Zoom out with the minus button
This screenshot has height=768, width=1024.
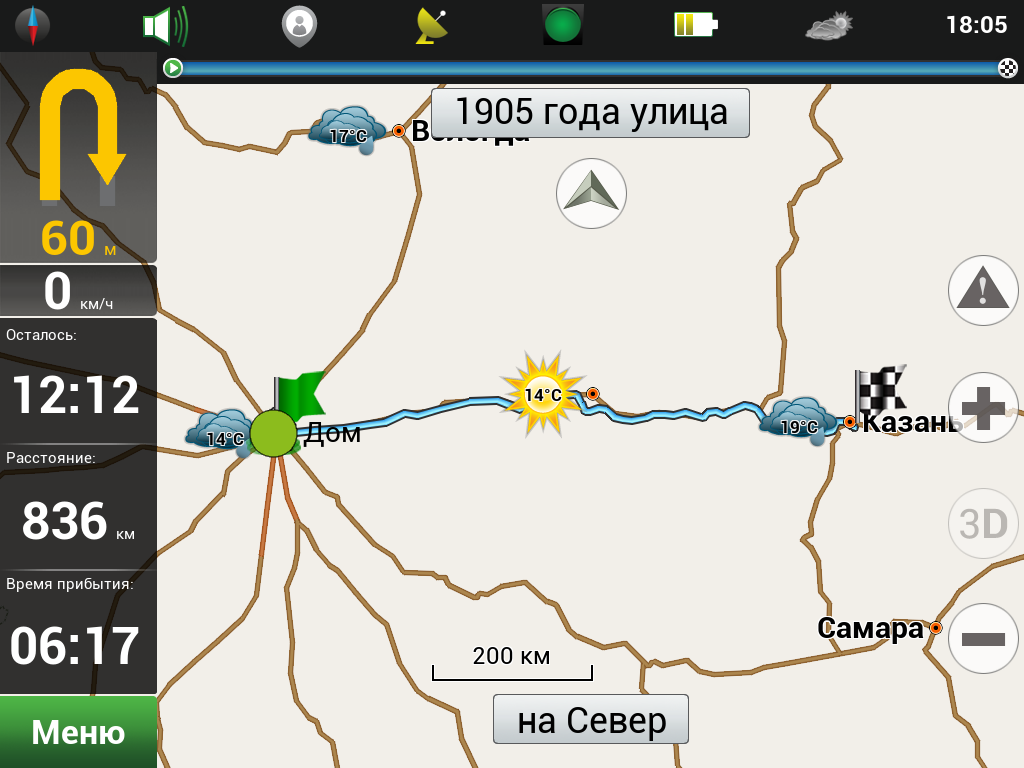pyautogui.click(x=982, y=638)
